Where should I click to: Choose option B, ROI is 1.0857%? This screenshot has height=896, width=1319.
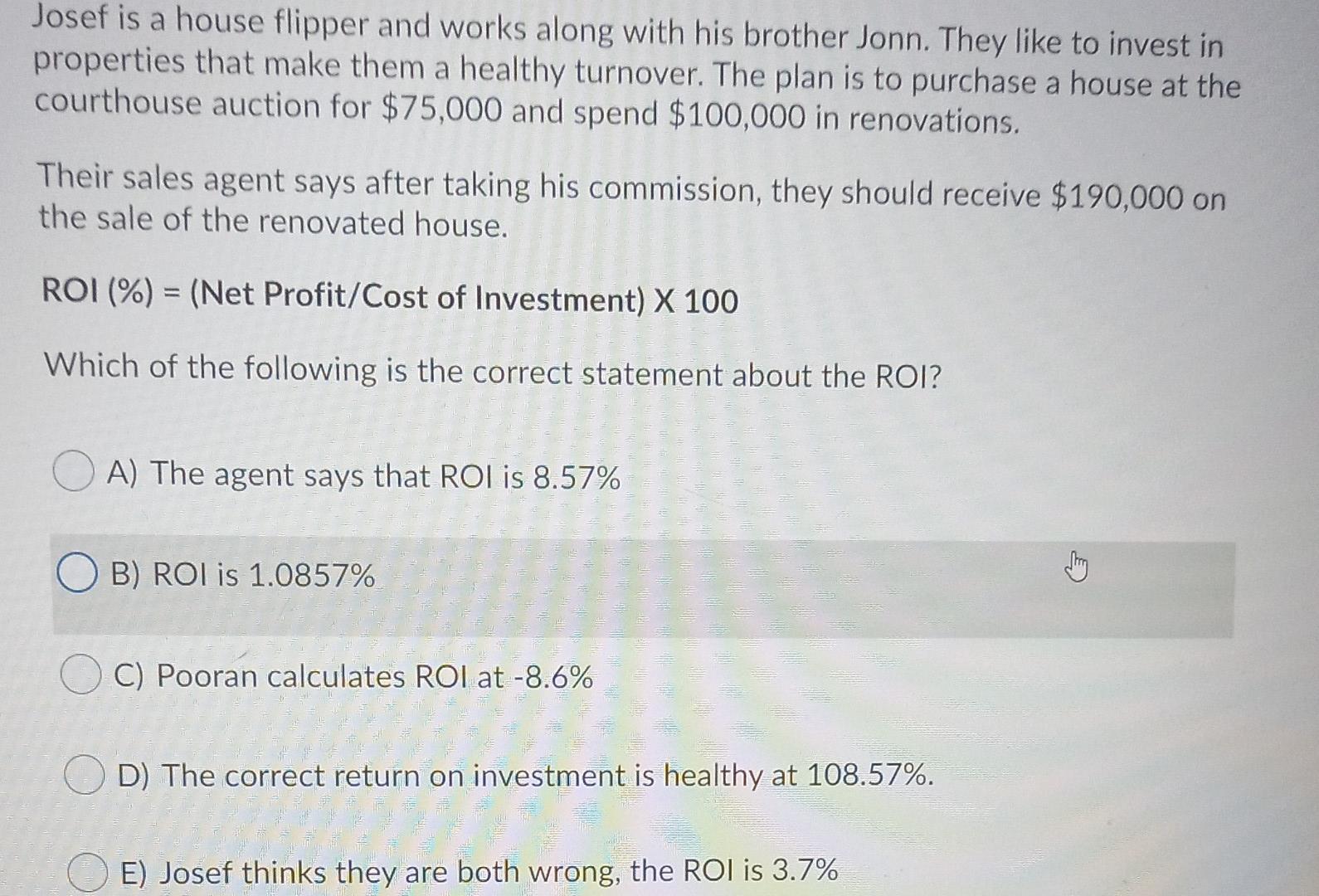(x=76, y=574)
